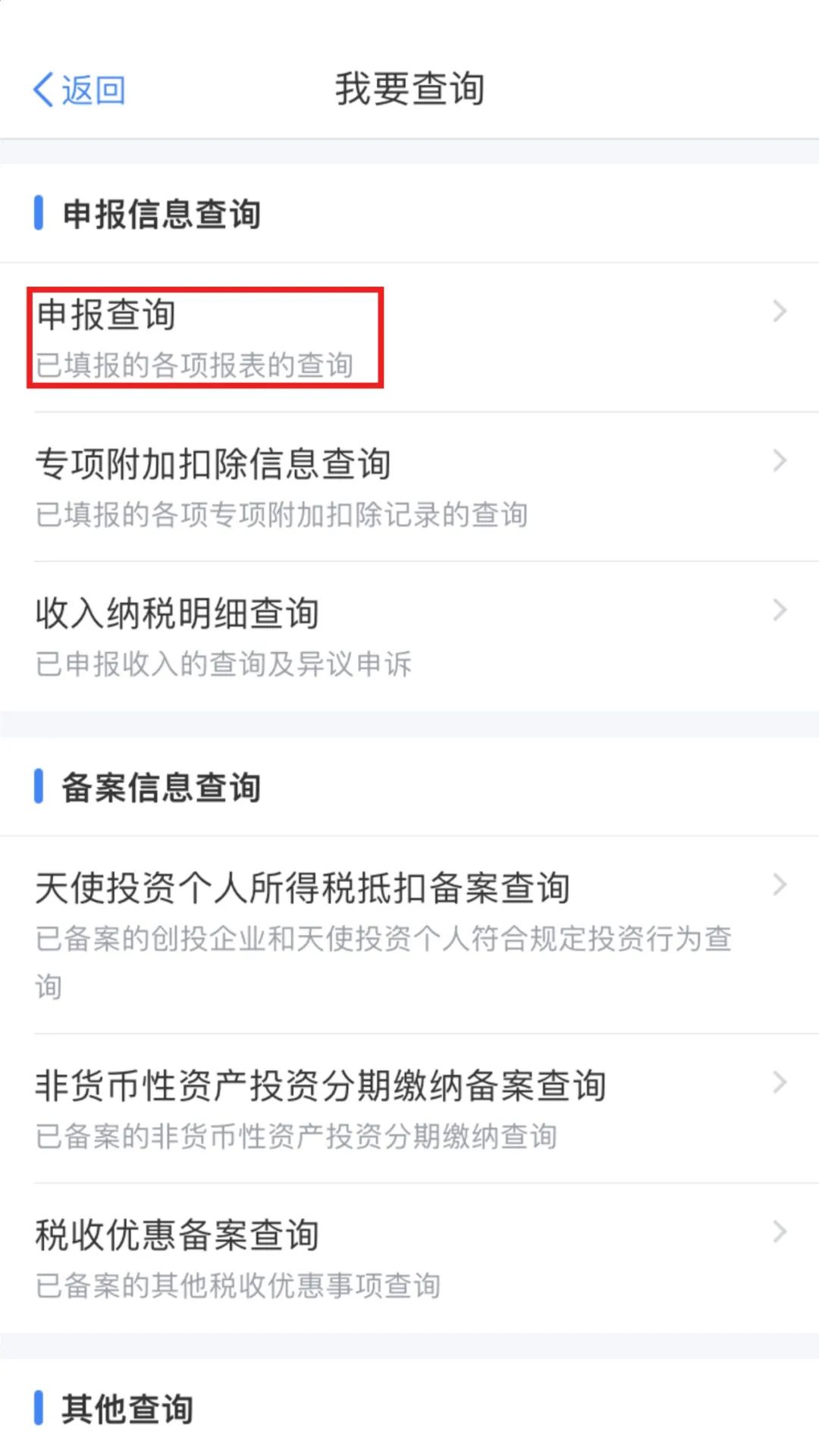The height and width of the screenshot is (1456, 819).
Task: Open 非货币性资产投资分期缴纳备案查询
Action: (409, 1108)
